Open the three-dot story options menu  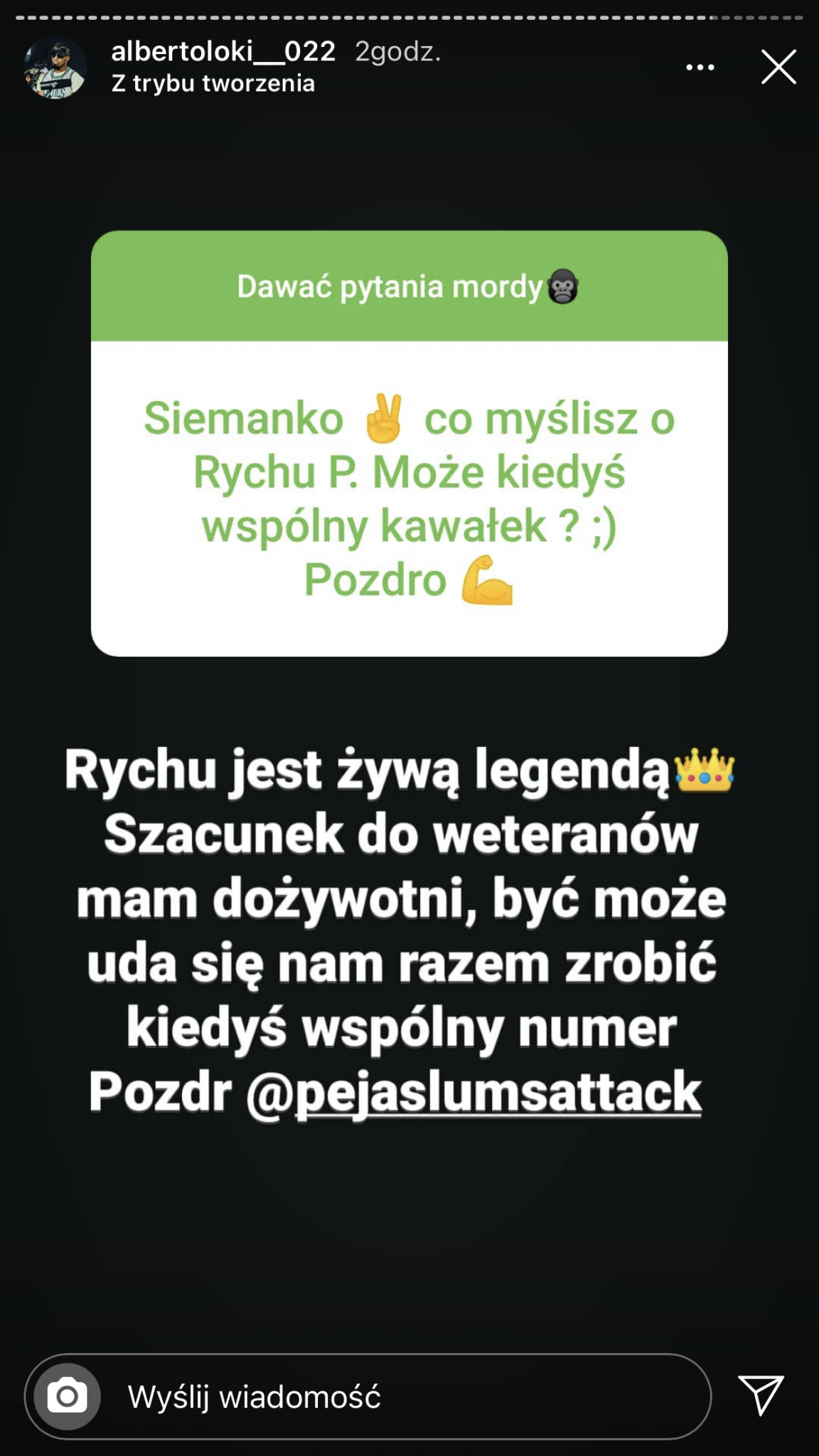[700, 68]
